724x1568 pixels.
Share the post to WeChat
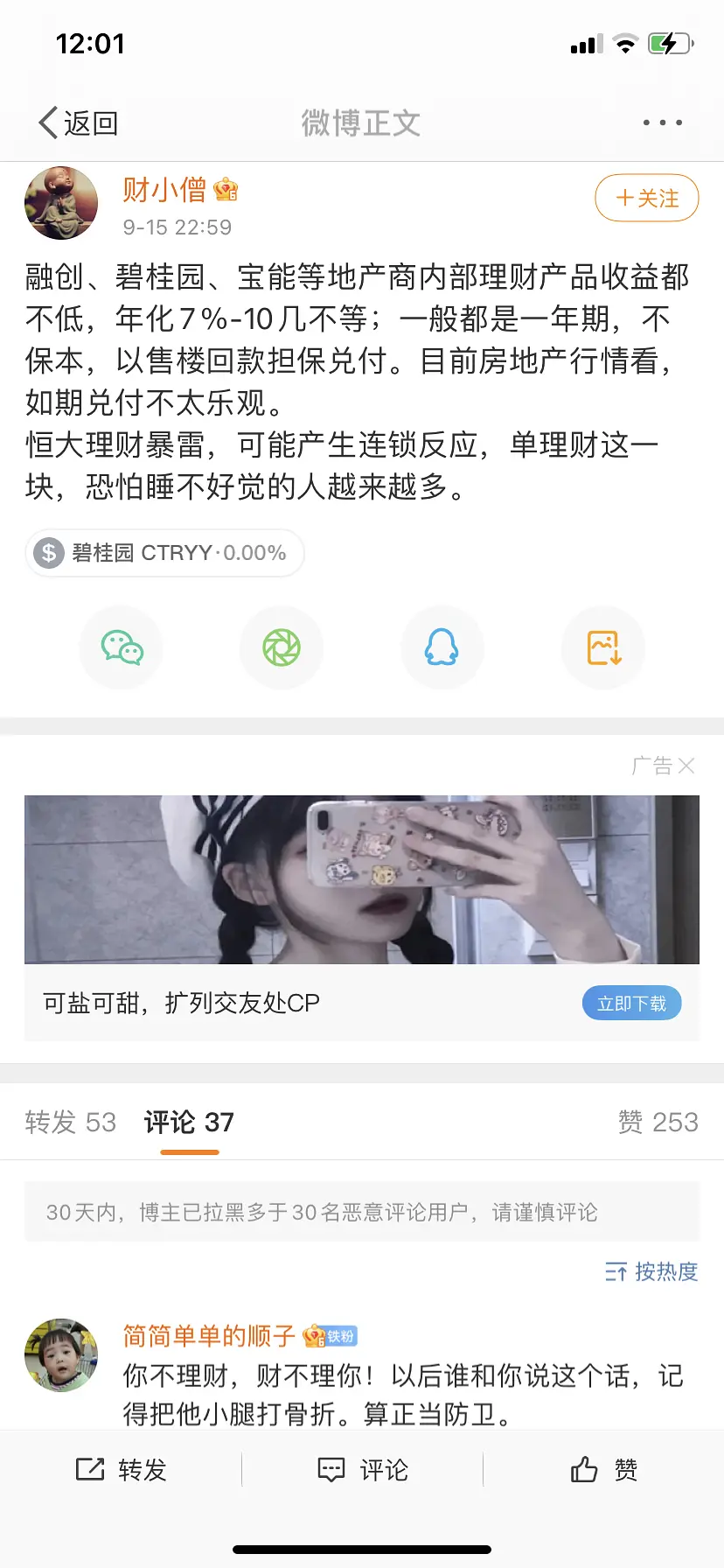[122, 648]
